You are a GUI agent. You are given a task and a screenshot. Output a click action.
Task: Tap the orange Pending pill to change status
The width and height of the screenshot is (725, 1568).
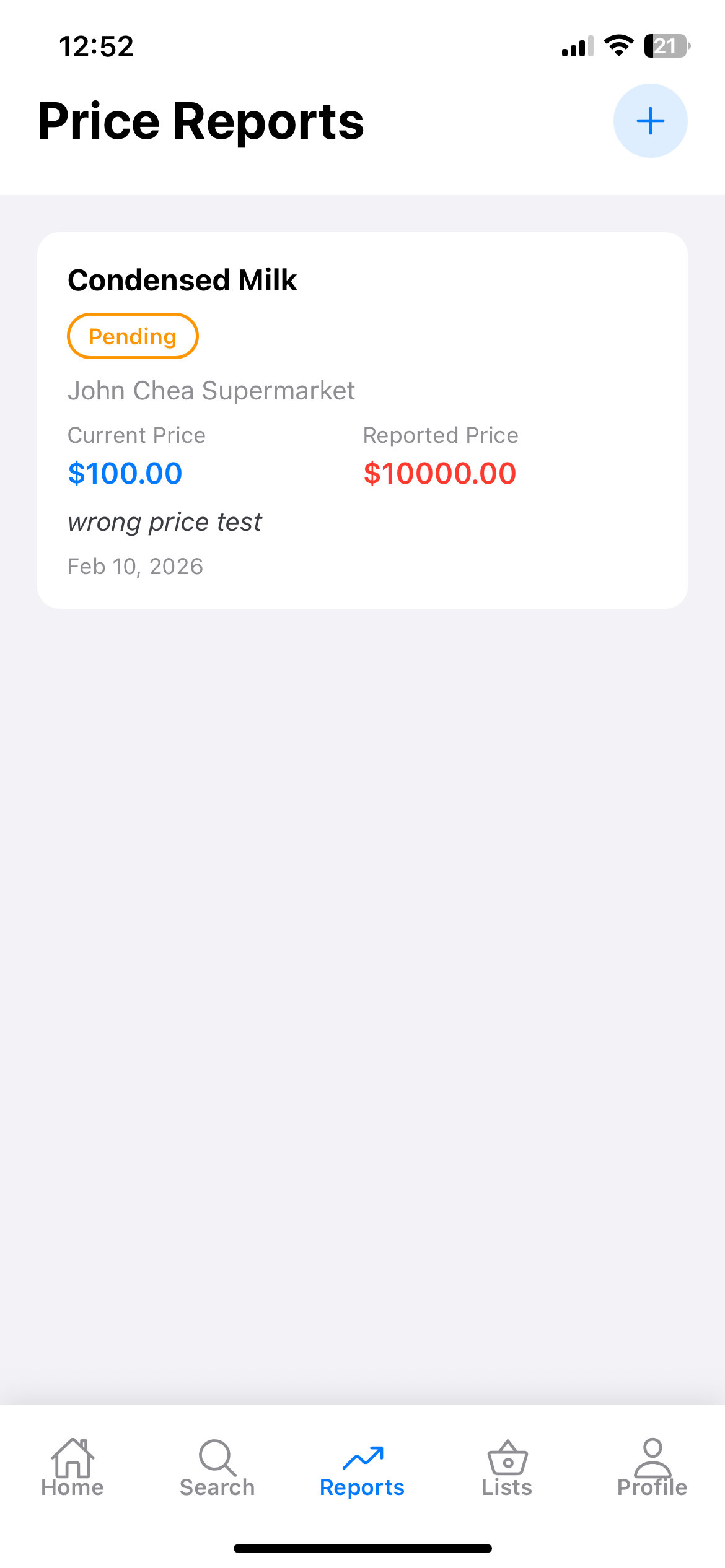(133, 336)
